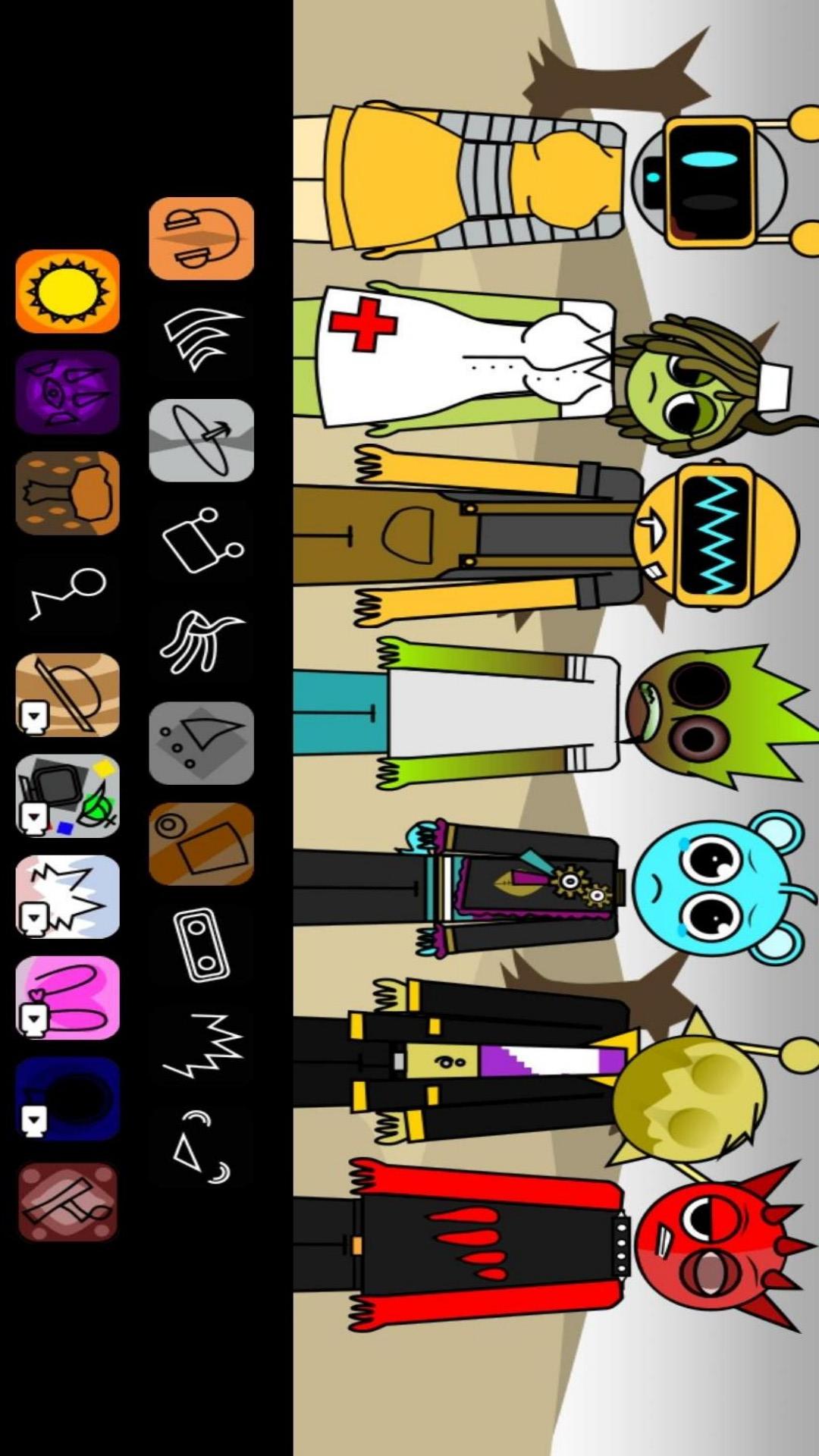The height and width of the screenshot is (1456, 819).
Task: Select the gray triangle with dots icon
Action: pyautogui.click(x=201, y=743)
